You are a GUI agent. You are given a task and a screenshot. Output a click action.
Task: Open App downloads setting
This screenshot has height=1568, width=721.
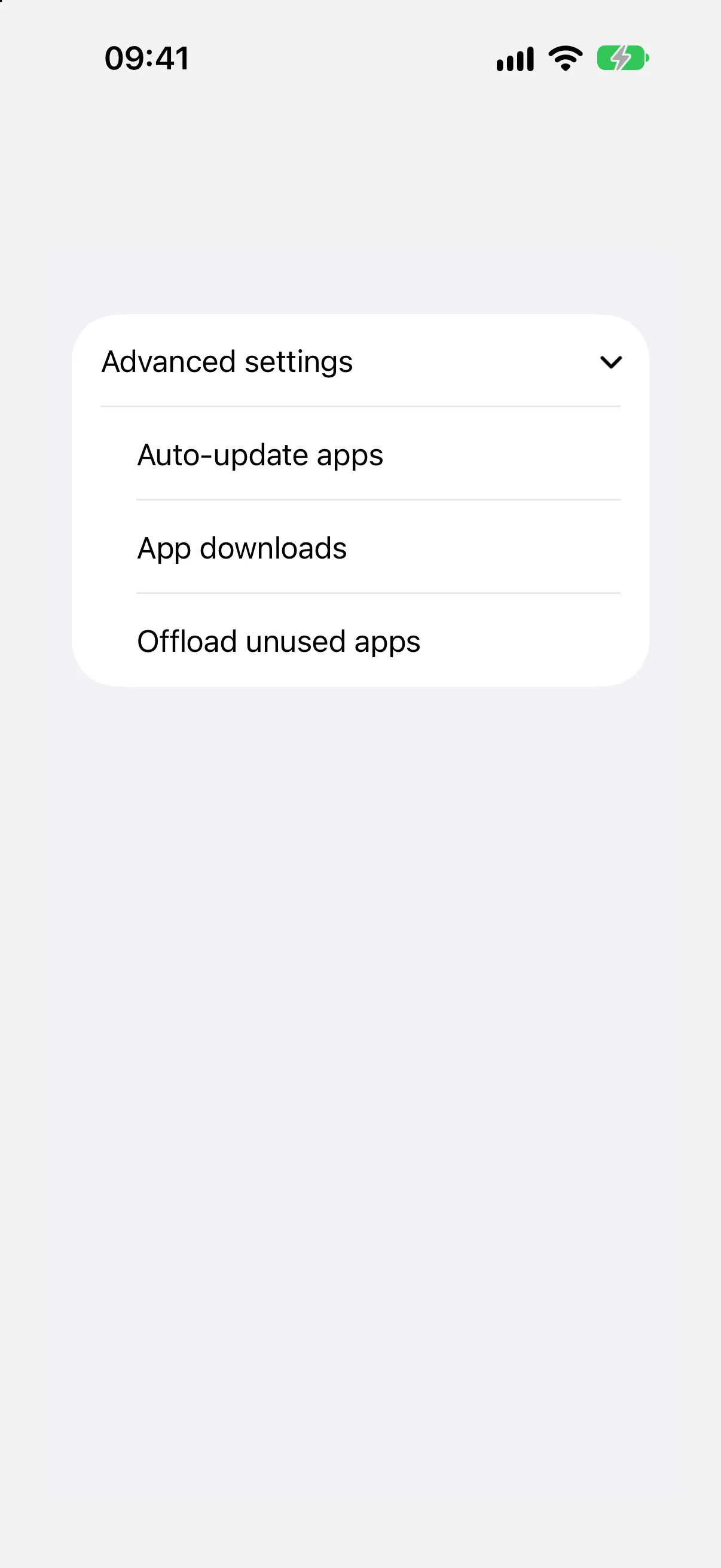pos(360,547)
